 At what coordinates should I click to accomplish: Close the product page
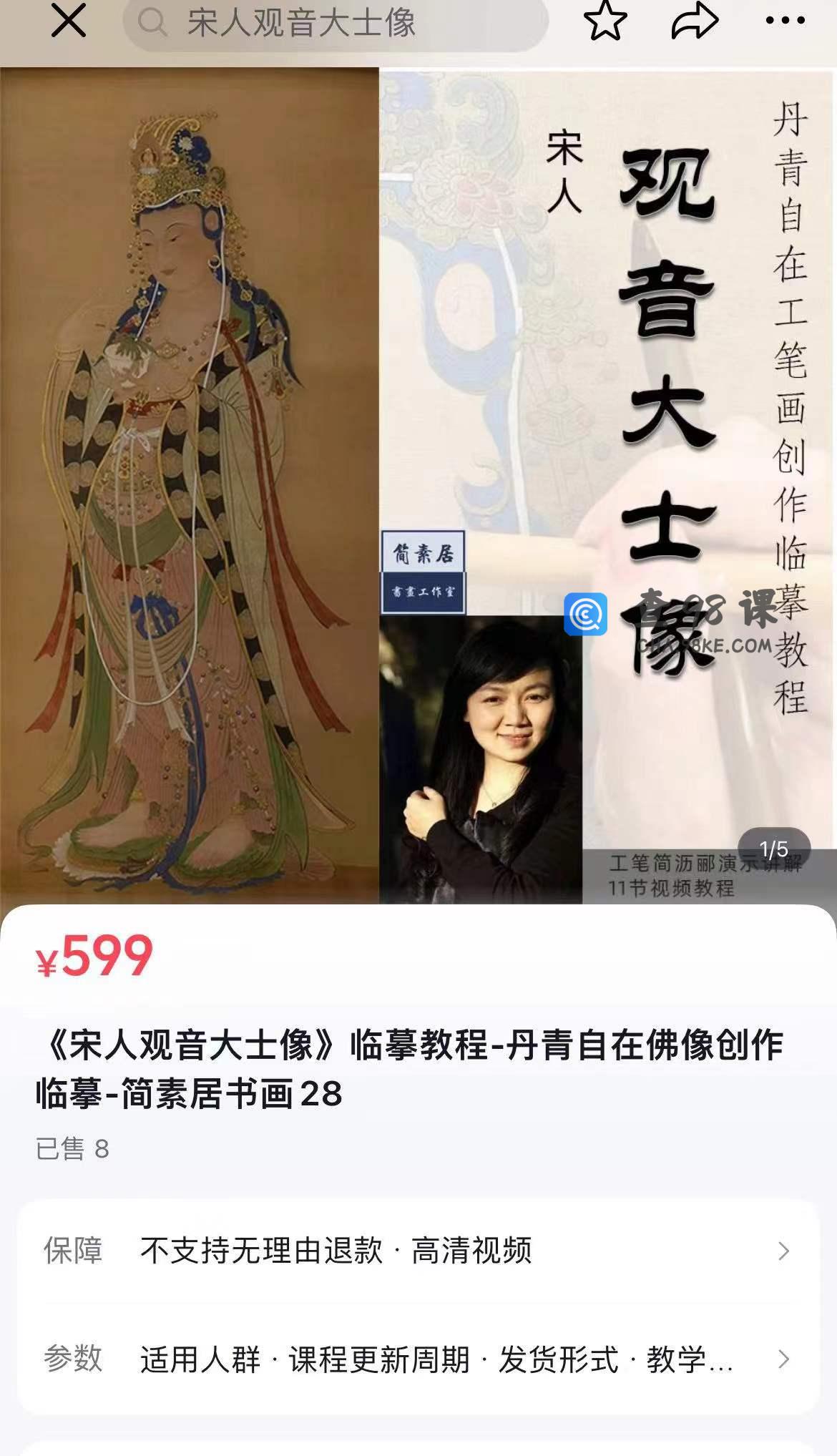pyautogui.click(x=69, y=21)
